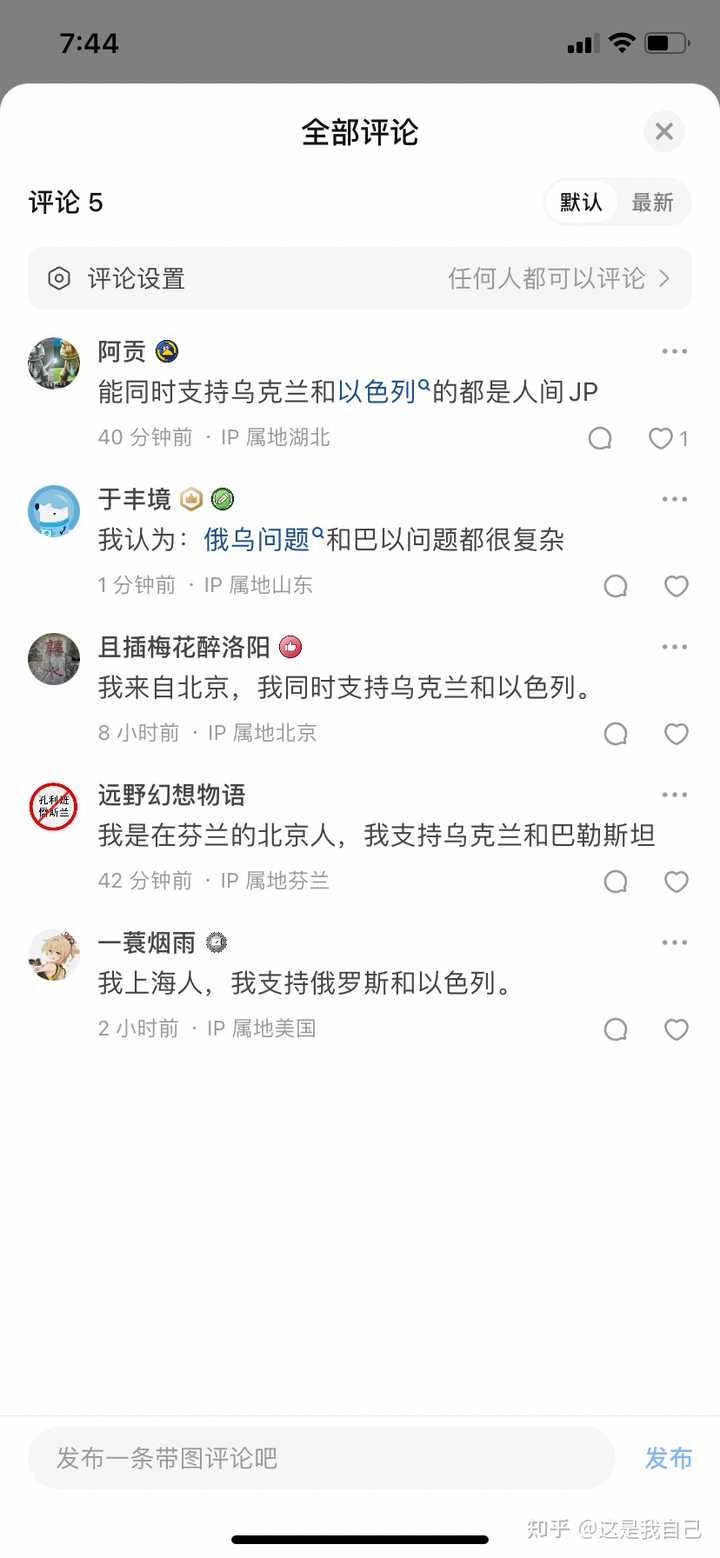Open more options on 一蓑烟雨's comment
The image size is (720, 1558).
[675, 942]
